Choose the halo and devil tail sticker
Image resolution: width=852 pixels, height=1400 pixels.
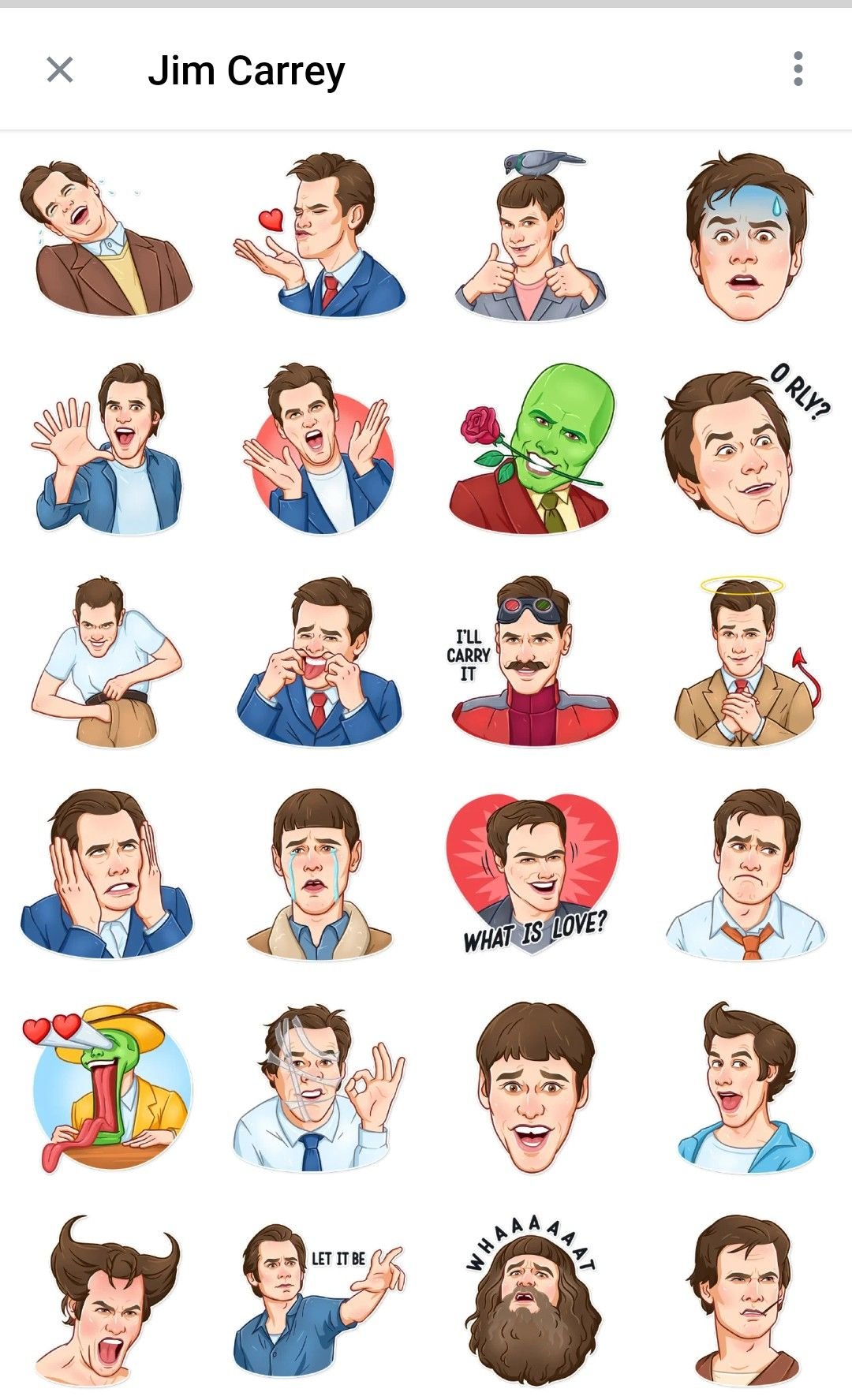(742, 663)
